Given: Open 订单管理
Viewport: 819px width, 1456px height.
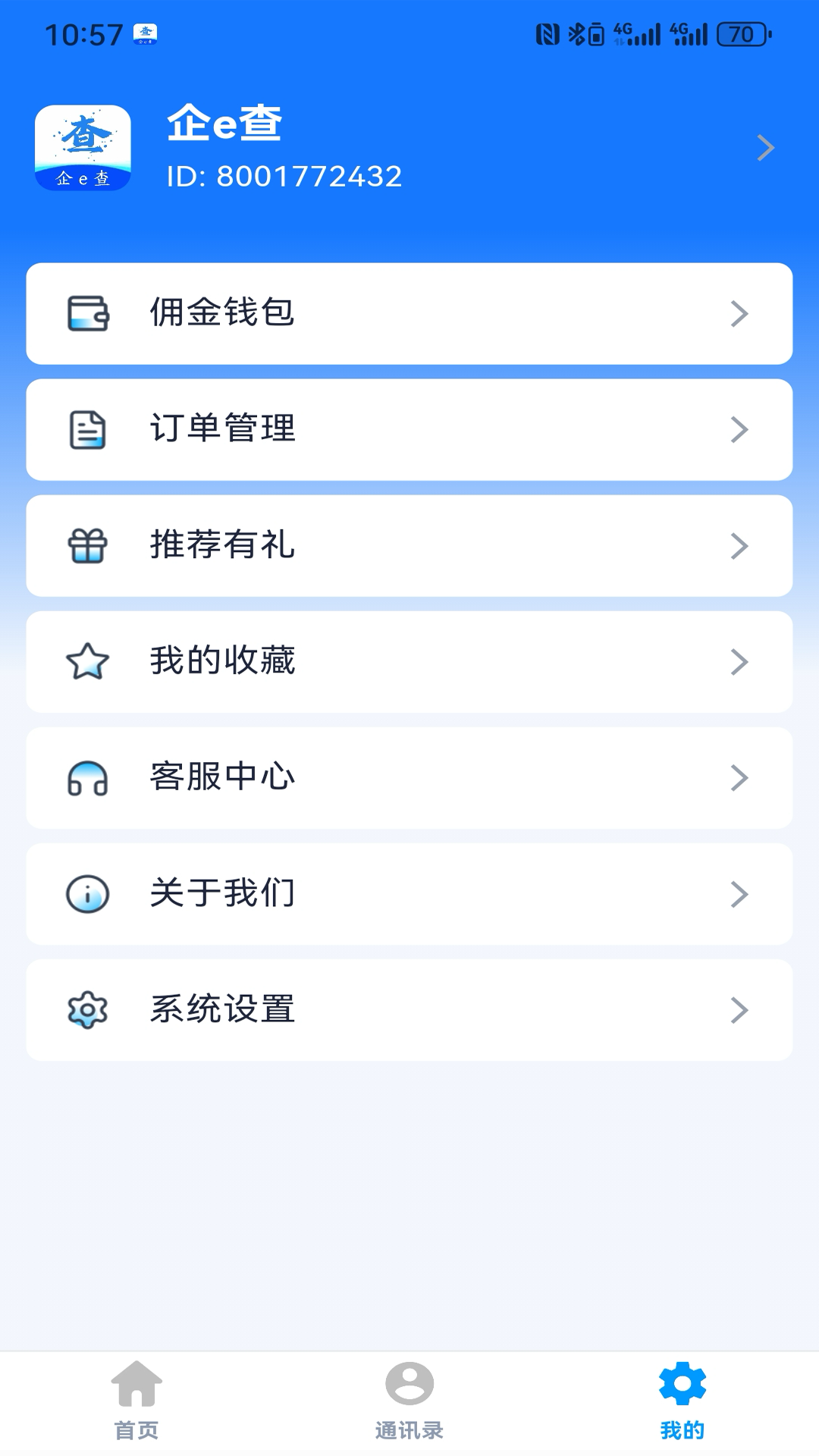Looking at the screenshot, I should coord(409,429).
